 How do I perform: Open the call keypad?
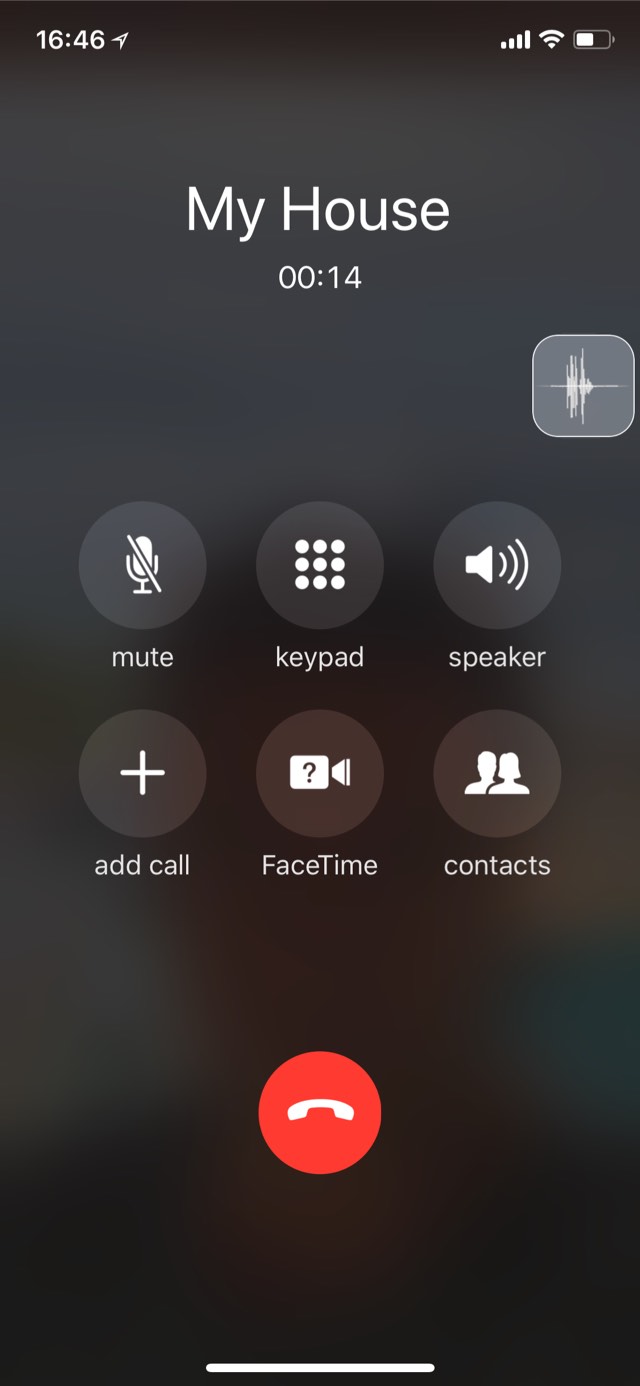pos(320,565)
